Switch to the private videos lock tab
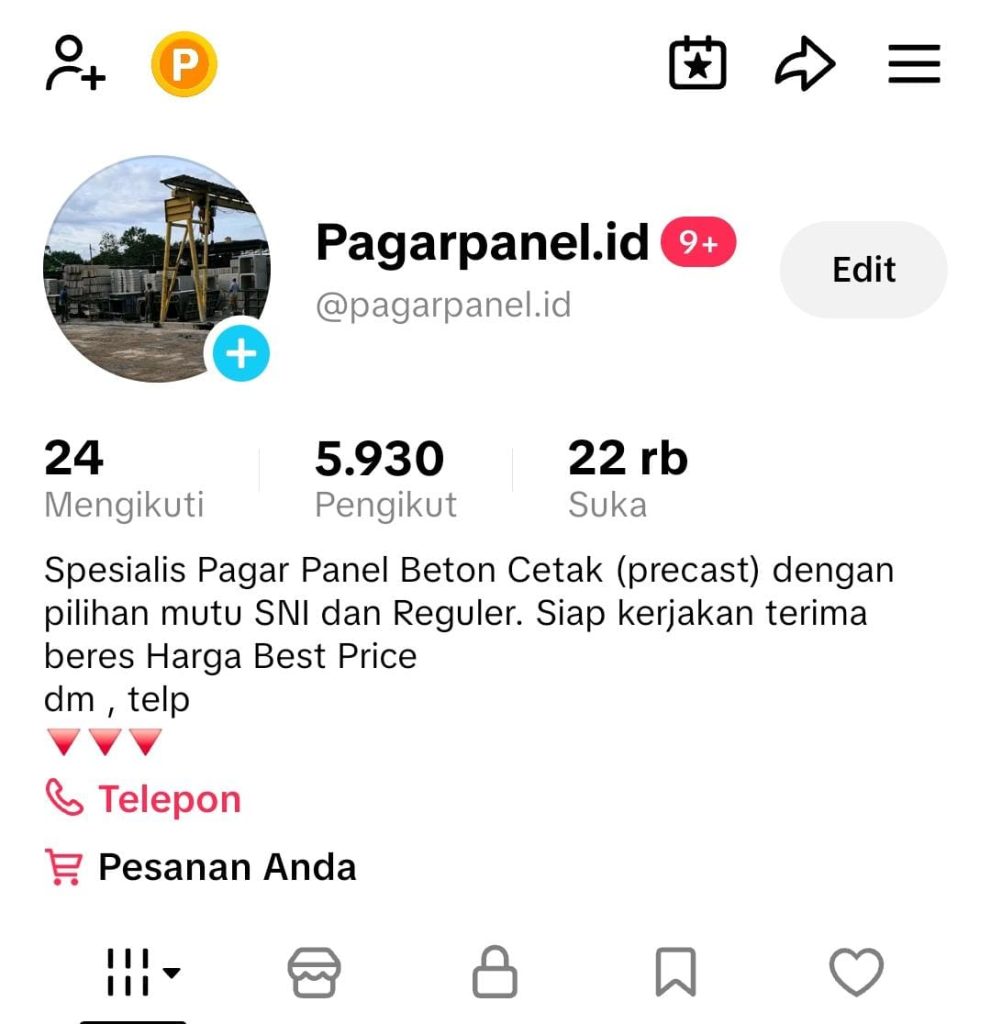This screenshot has width=991, height=1024. (495, 972)
